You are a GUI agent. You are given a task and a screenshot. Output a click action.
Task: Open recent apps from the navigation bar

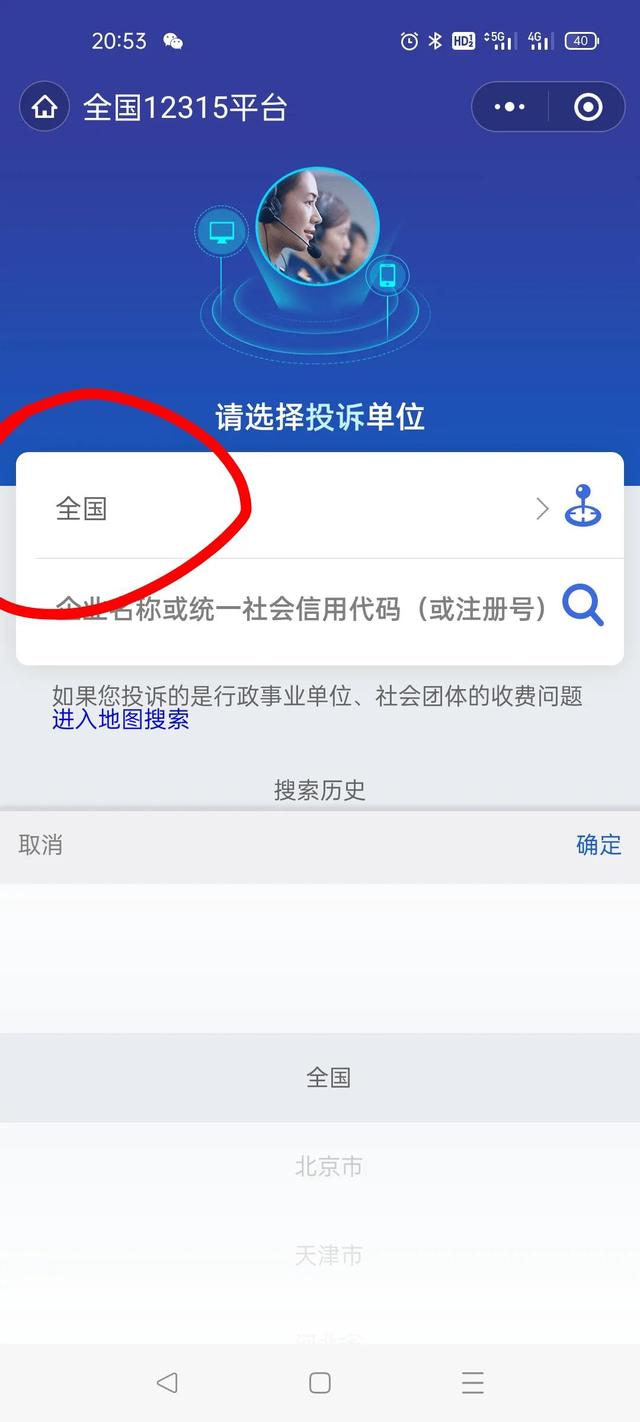[473, 1382]
